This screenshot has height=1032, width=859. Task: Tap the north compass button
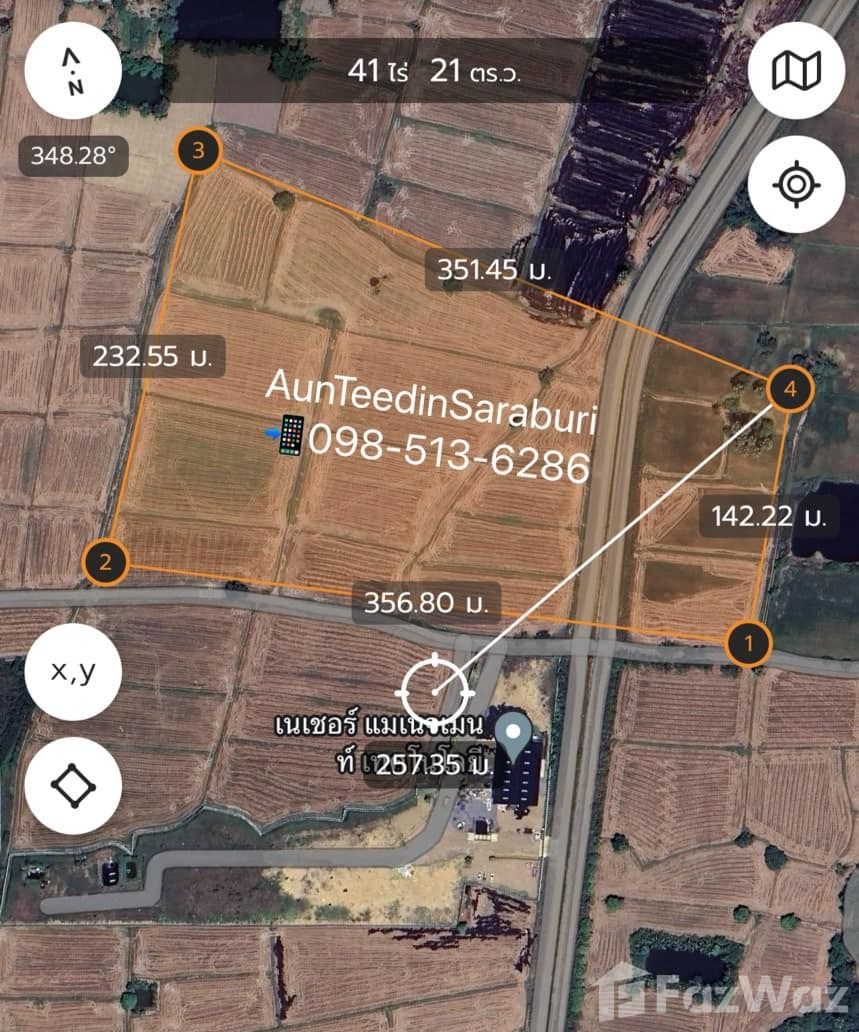click(73, 71)
